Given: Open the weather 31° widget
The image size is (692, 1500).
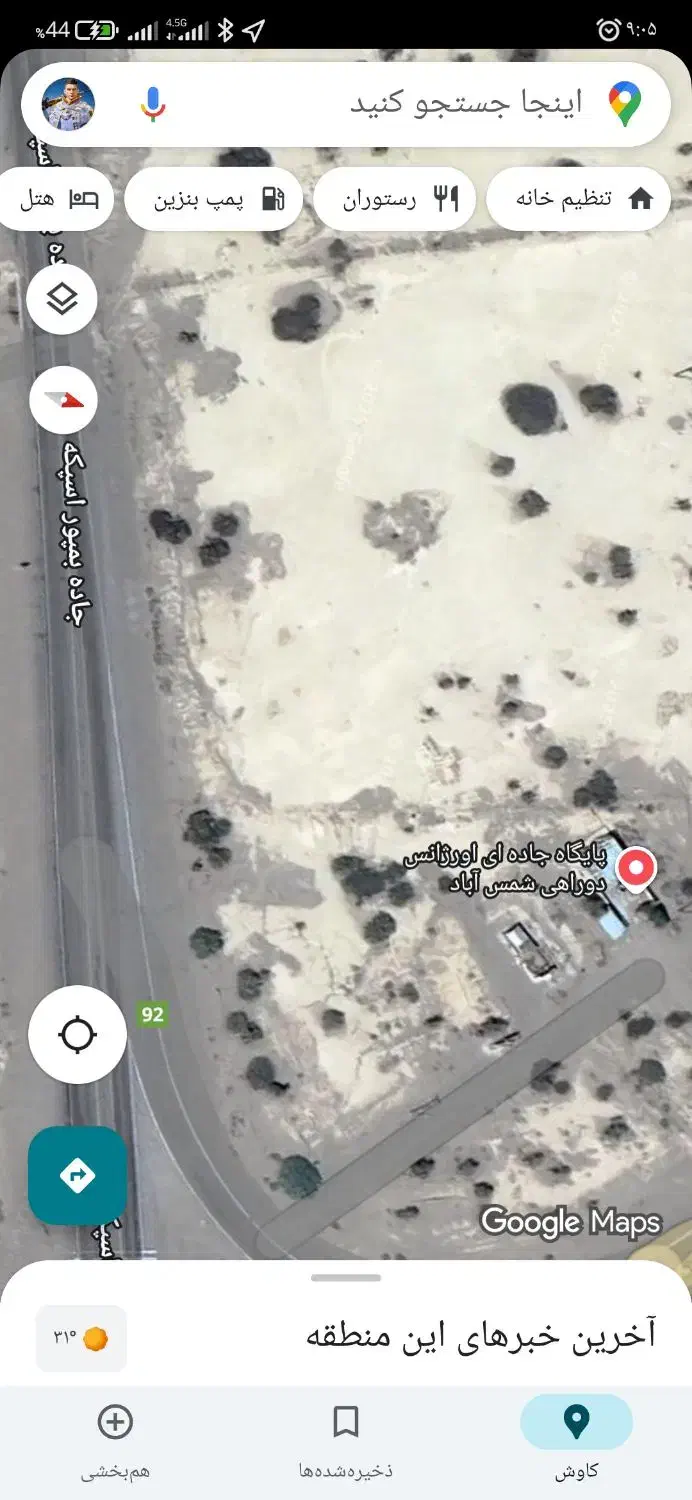Looking at the screenshot, I should [81, 1338].
